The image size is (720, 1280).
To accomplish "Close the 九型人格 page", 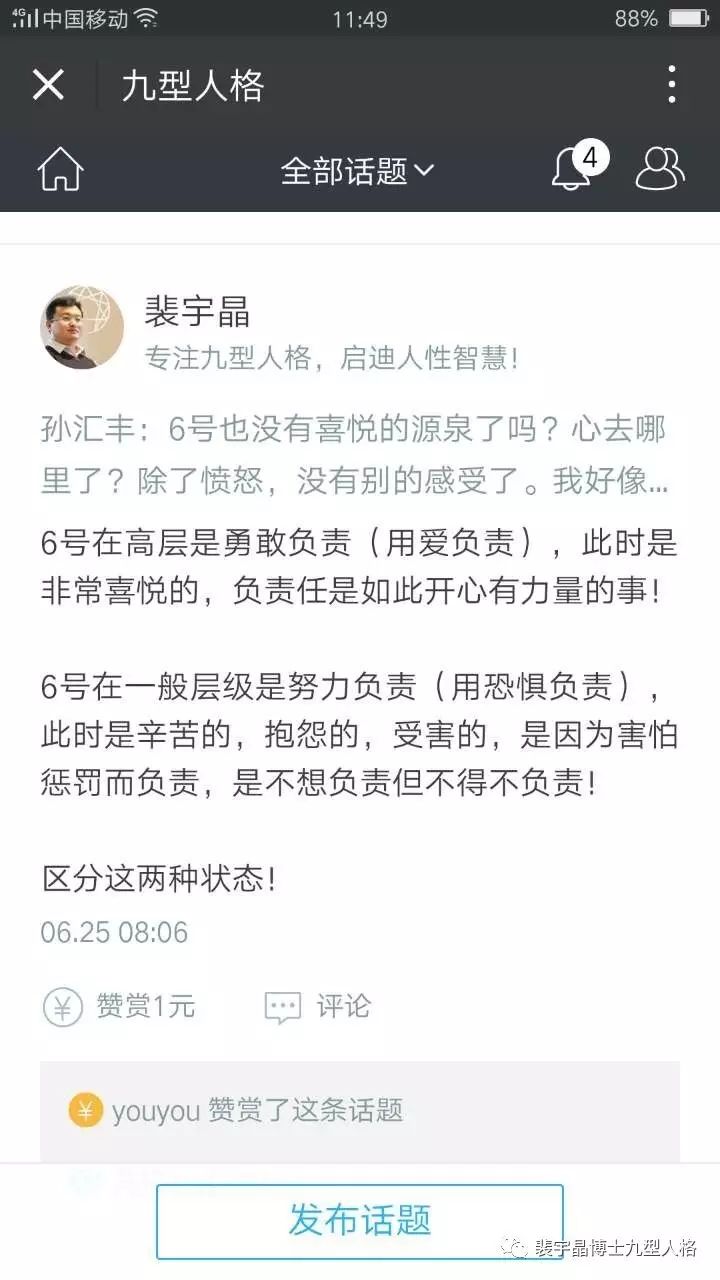I will (x=48, y=85).
